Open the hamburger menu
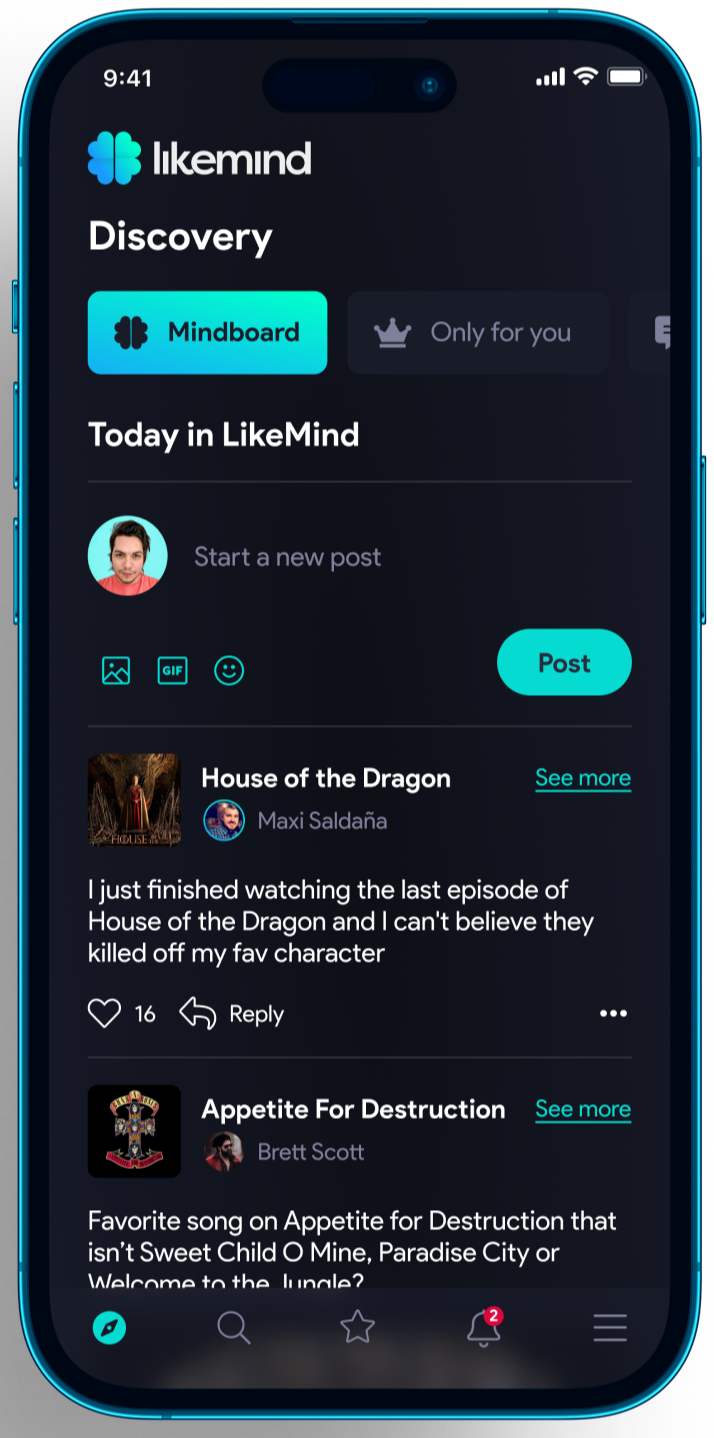The image size is (714, 1438). (x=610, y=1328)
